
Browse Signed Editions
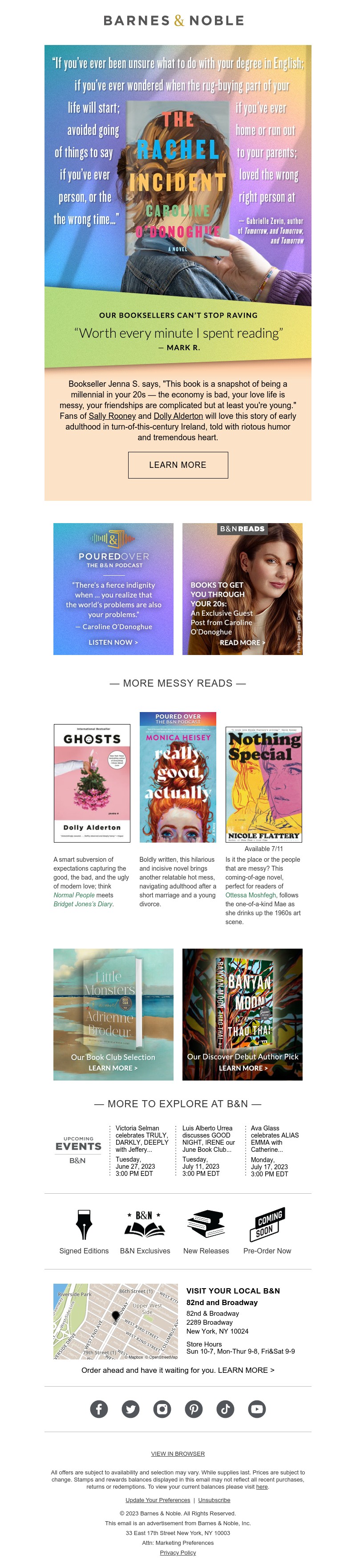pos(84,1232)
